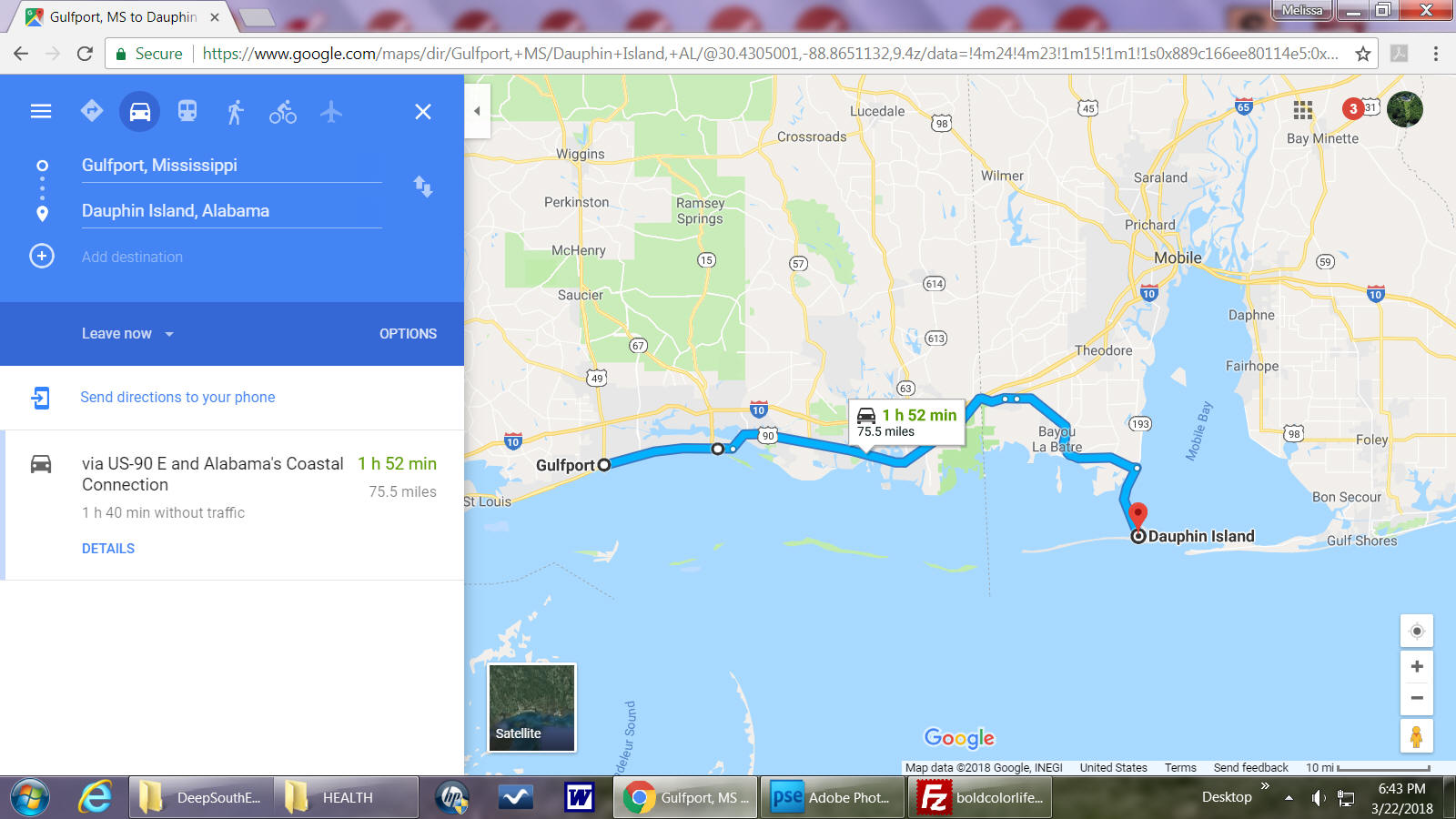Close the directions panel
Screen dimensions: 1456x819
tap(423, 112)
